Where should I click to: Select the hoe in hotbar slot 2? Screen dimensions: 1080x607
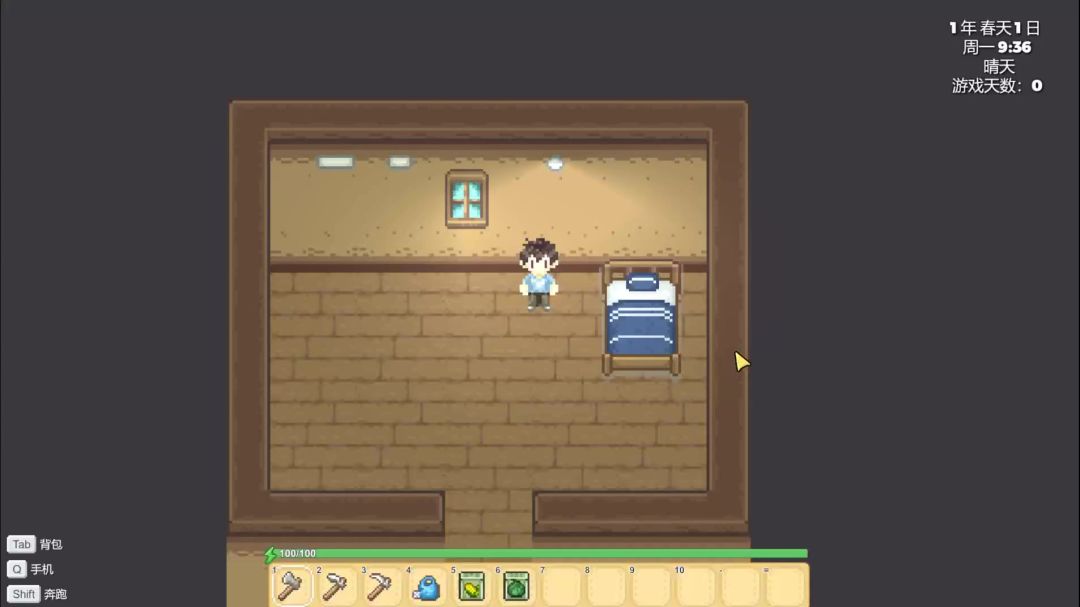click(335, 587)
